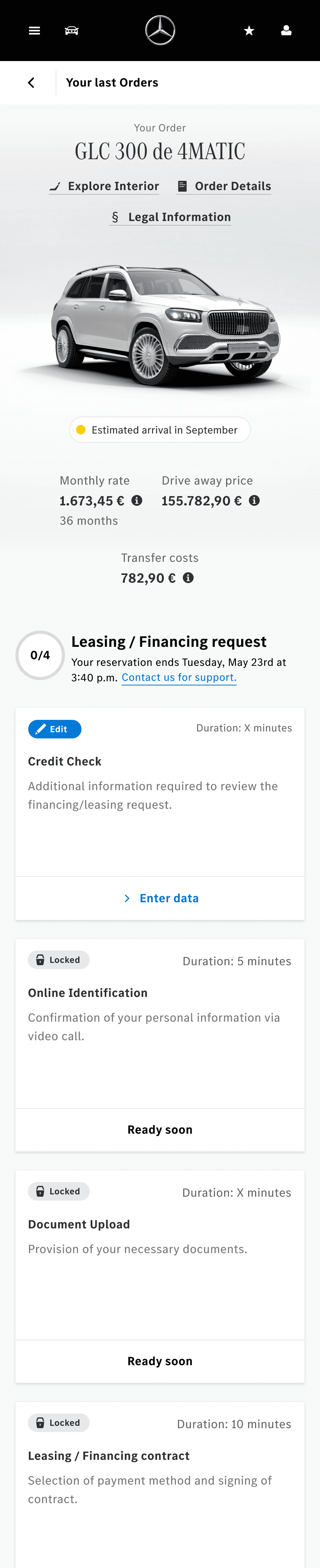View Order Details
The image size is (320, 1568).
click(x=224, y=186)
